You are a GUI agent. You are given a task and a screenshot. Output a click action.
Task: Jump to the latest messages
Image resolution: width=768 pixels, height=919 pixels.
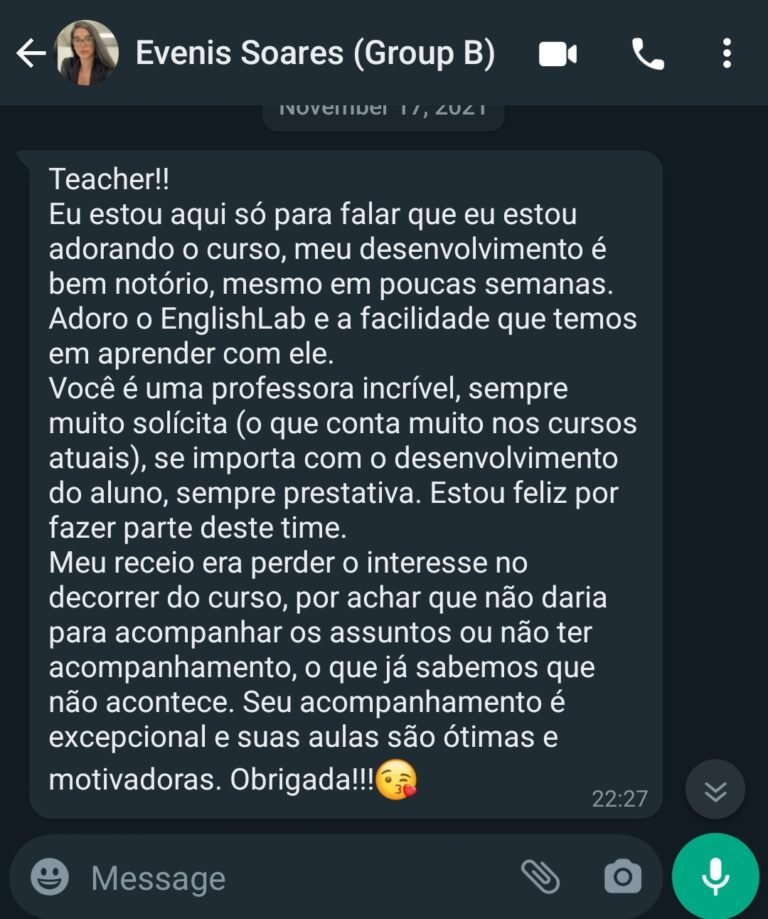click(715, 790)
